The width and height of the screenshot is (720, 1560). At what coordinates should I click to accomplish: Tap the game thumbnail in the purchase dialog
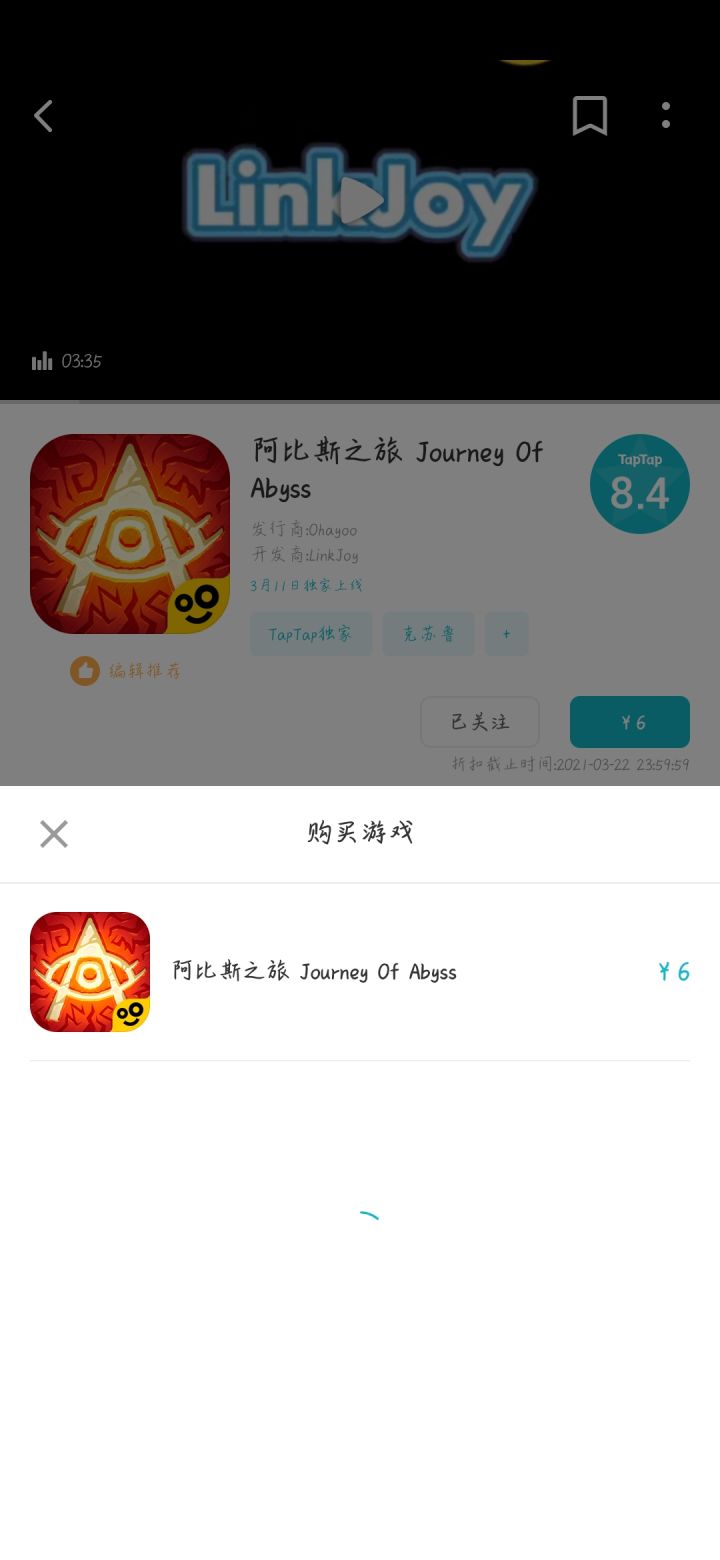(90, 971)
